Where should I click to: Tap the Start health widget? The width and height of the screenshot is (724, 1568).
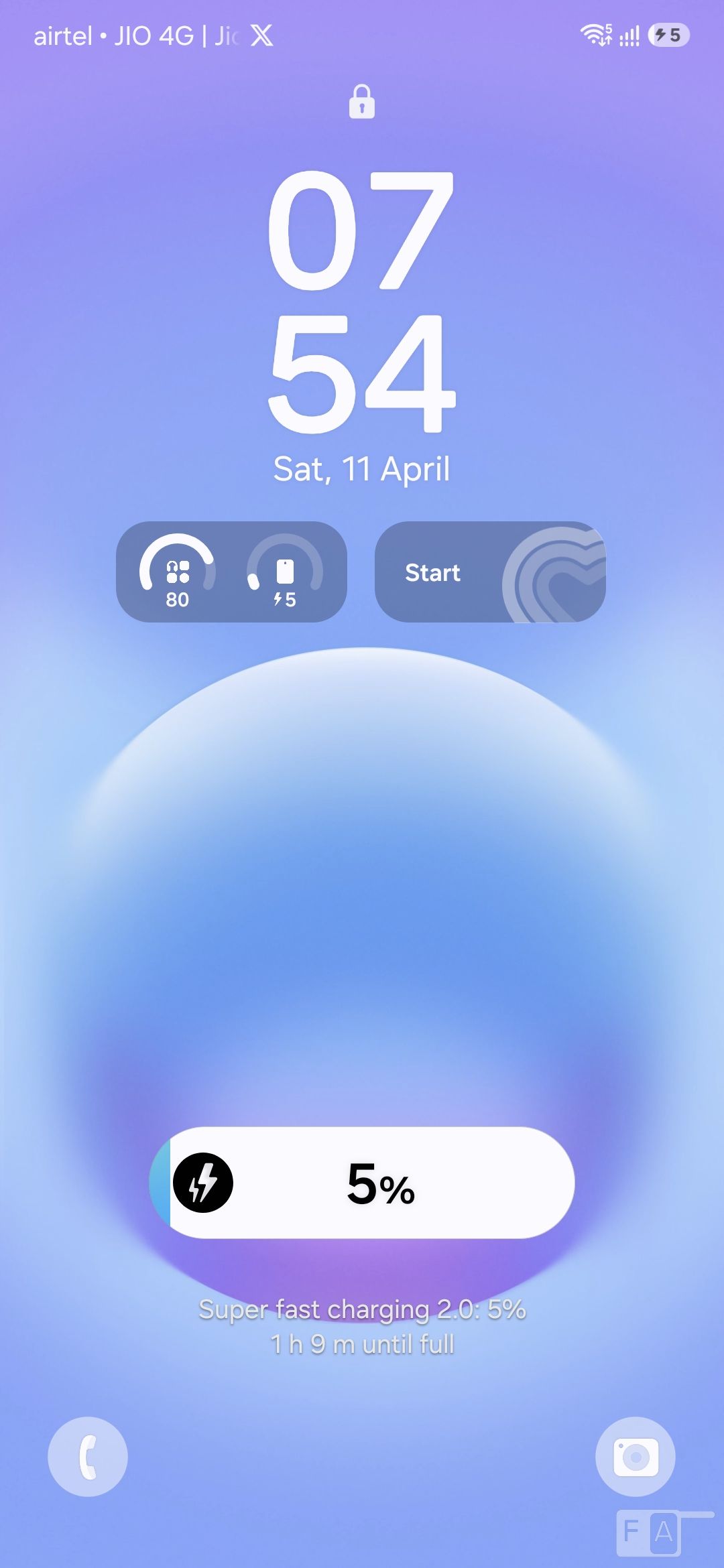pyautogui.click(x=490, y=572)
